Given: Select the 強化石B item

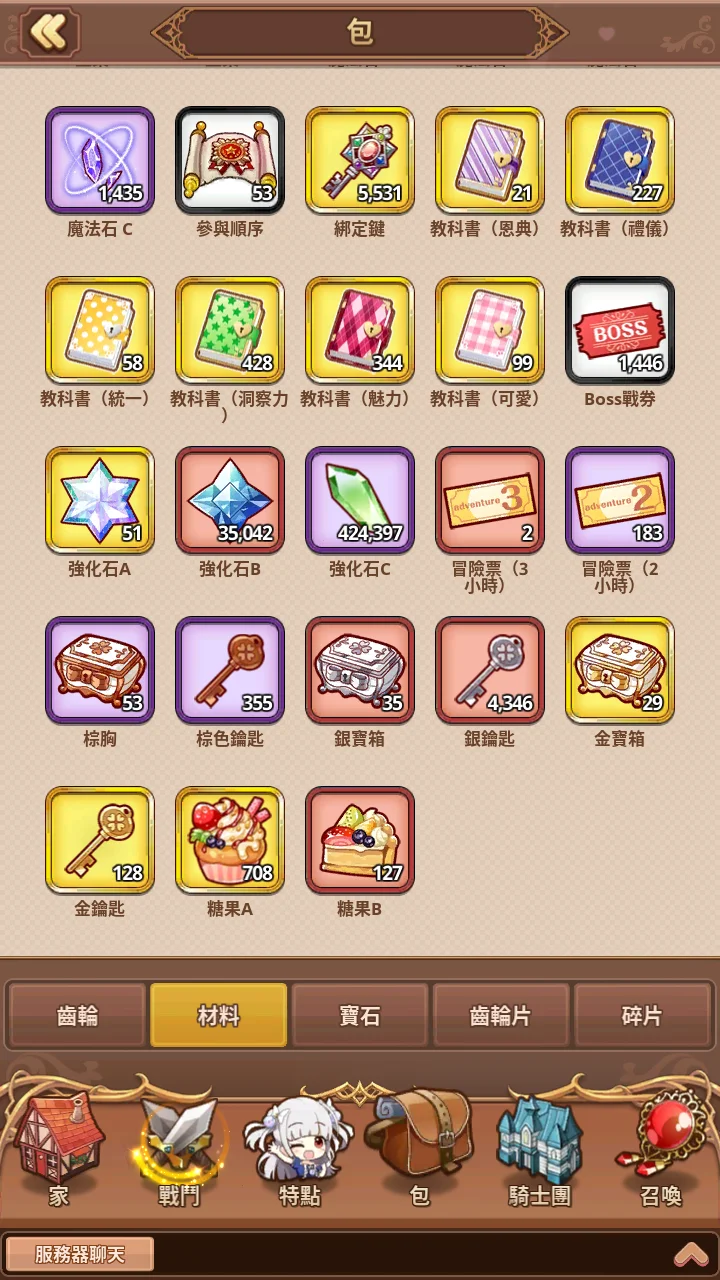Looking at the screenshot, I should tap(230, 501).
